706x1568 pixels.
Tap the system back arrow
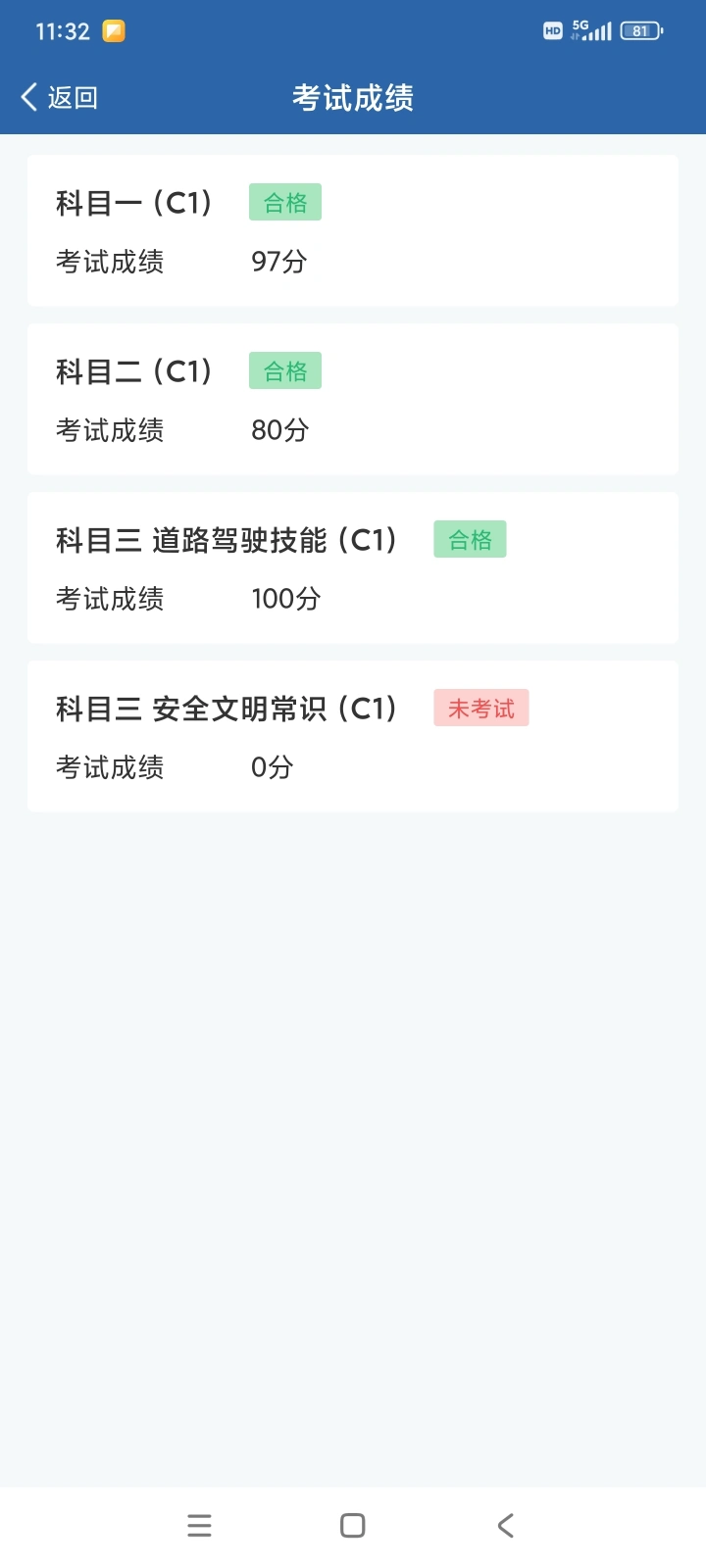[506, 1525]
